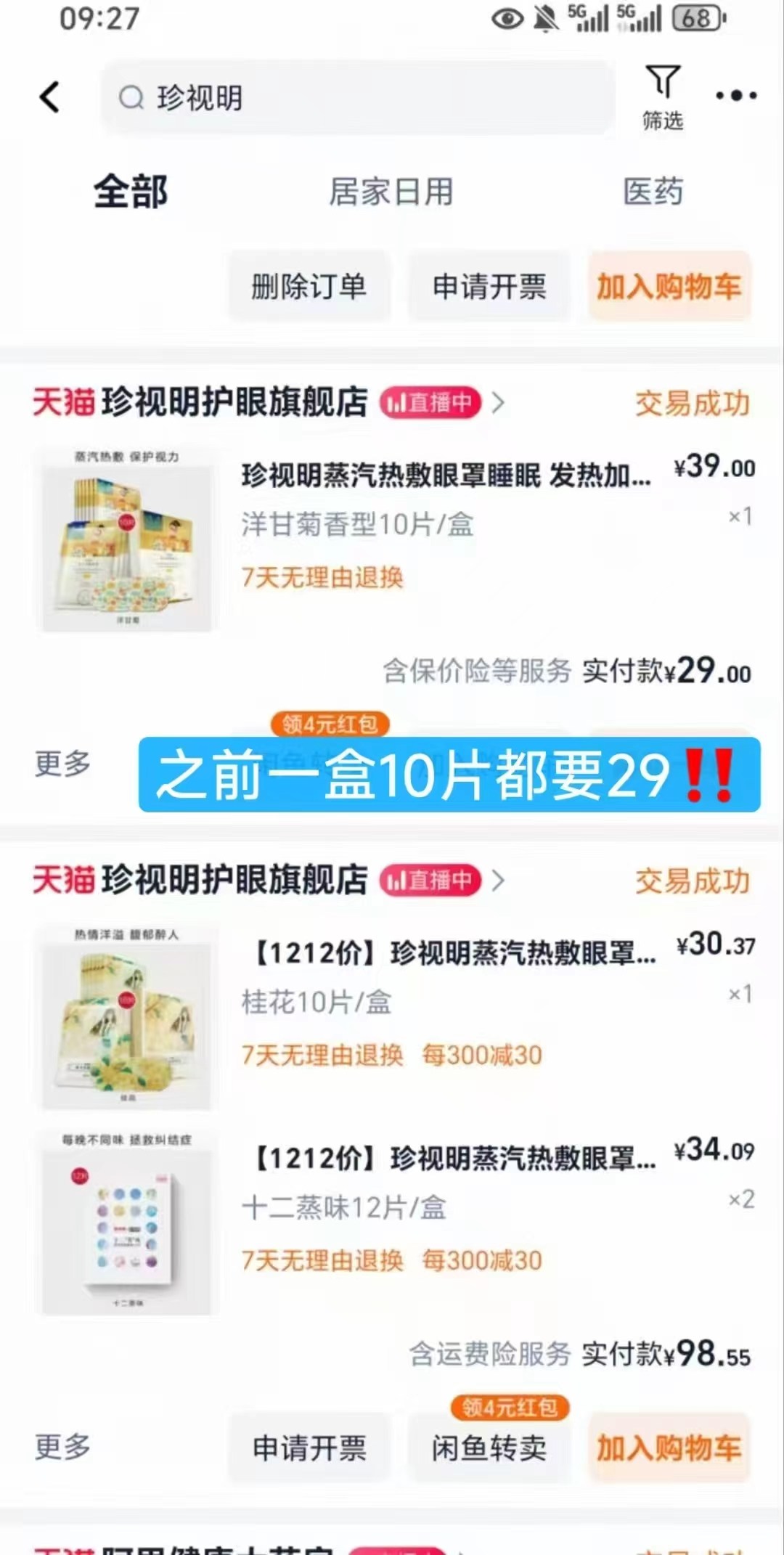Switch to the 居家日用 tab
This screenshot has width=784, height=1555.
point(391,192)
